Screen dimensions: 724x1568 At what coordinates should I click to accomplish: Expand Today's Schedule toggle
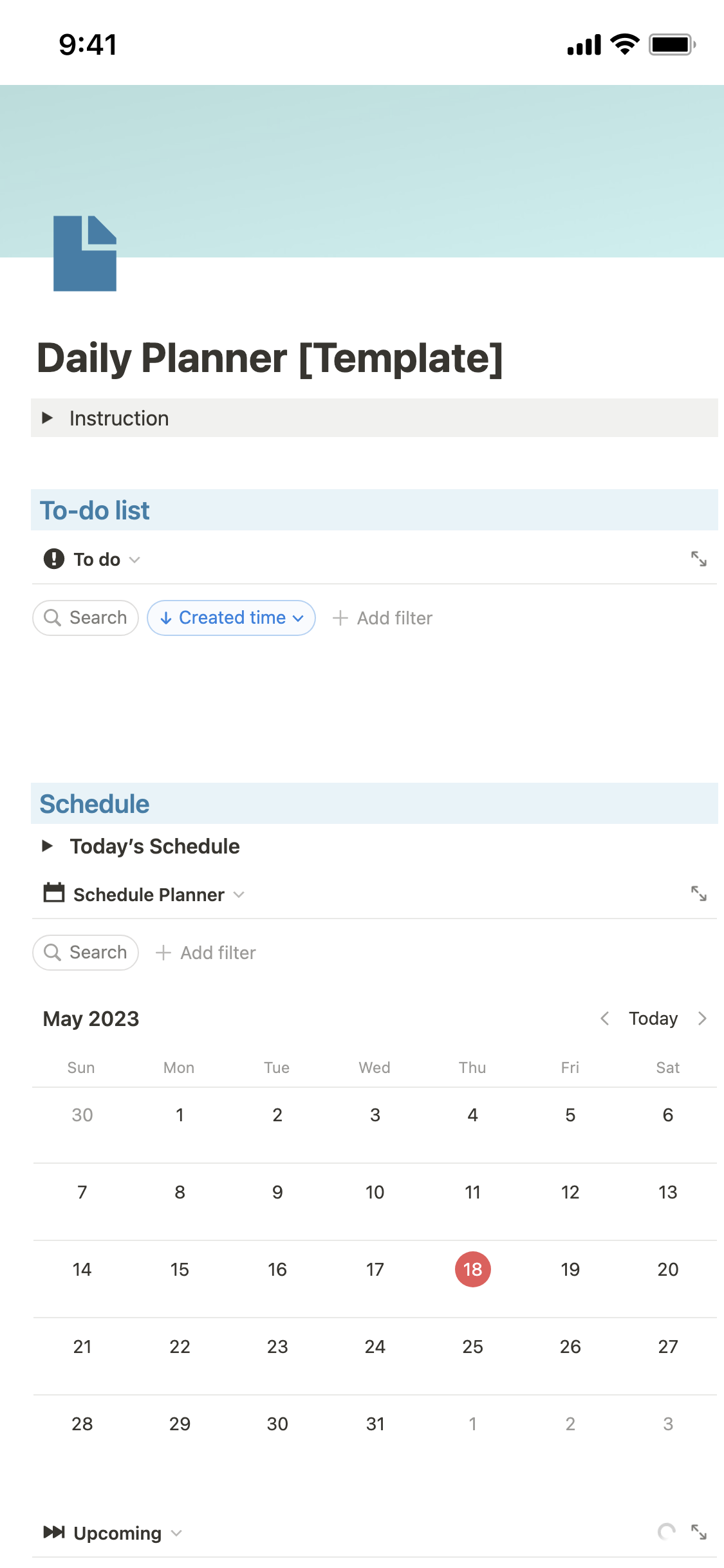[x=48, y=846]
